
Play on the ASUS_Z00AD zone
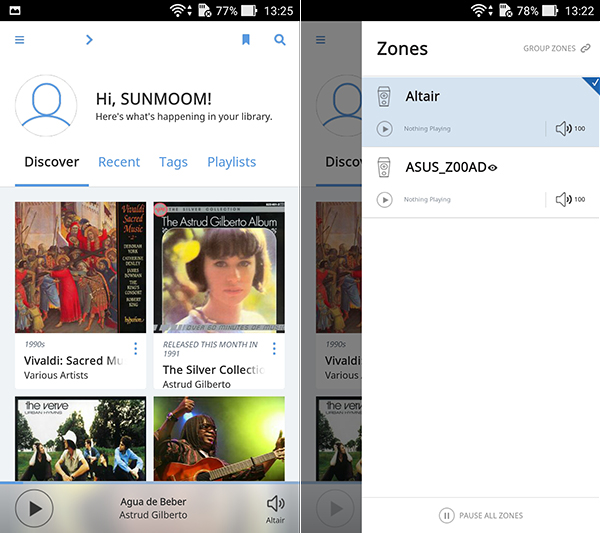pos(385,200)
